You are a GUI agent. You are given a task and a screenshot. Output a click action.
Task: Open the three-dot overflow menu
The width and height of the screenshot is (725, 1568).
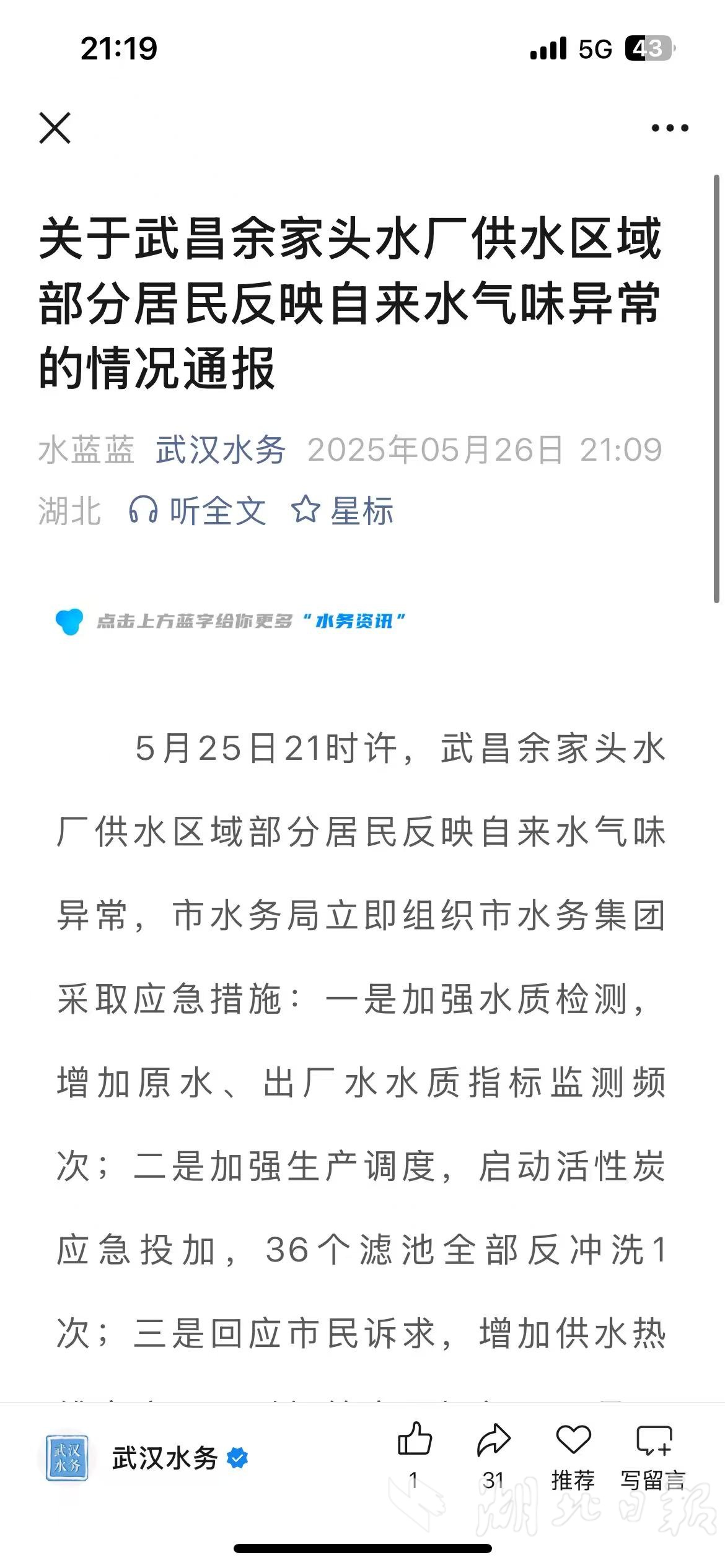click(669, 128)
